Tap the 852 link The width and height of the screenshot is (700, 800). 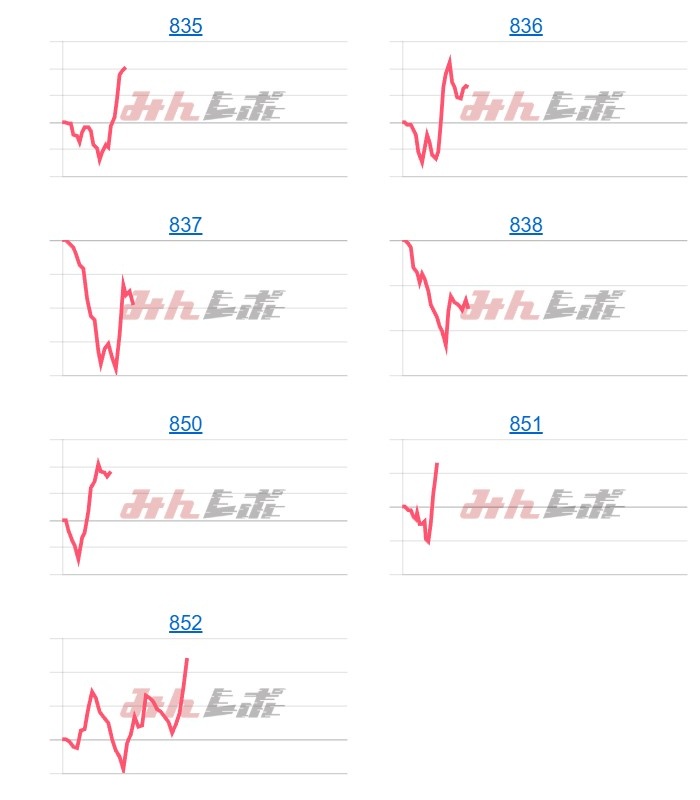point(186,624)
